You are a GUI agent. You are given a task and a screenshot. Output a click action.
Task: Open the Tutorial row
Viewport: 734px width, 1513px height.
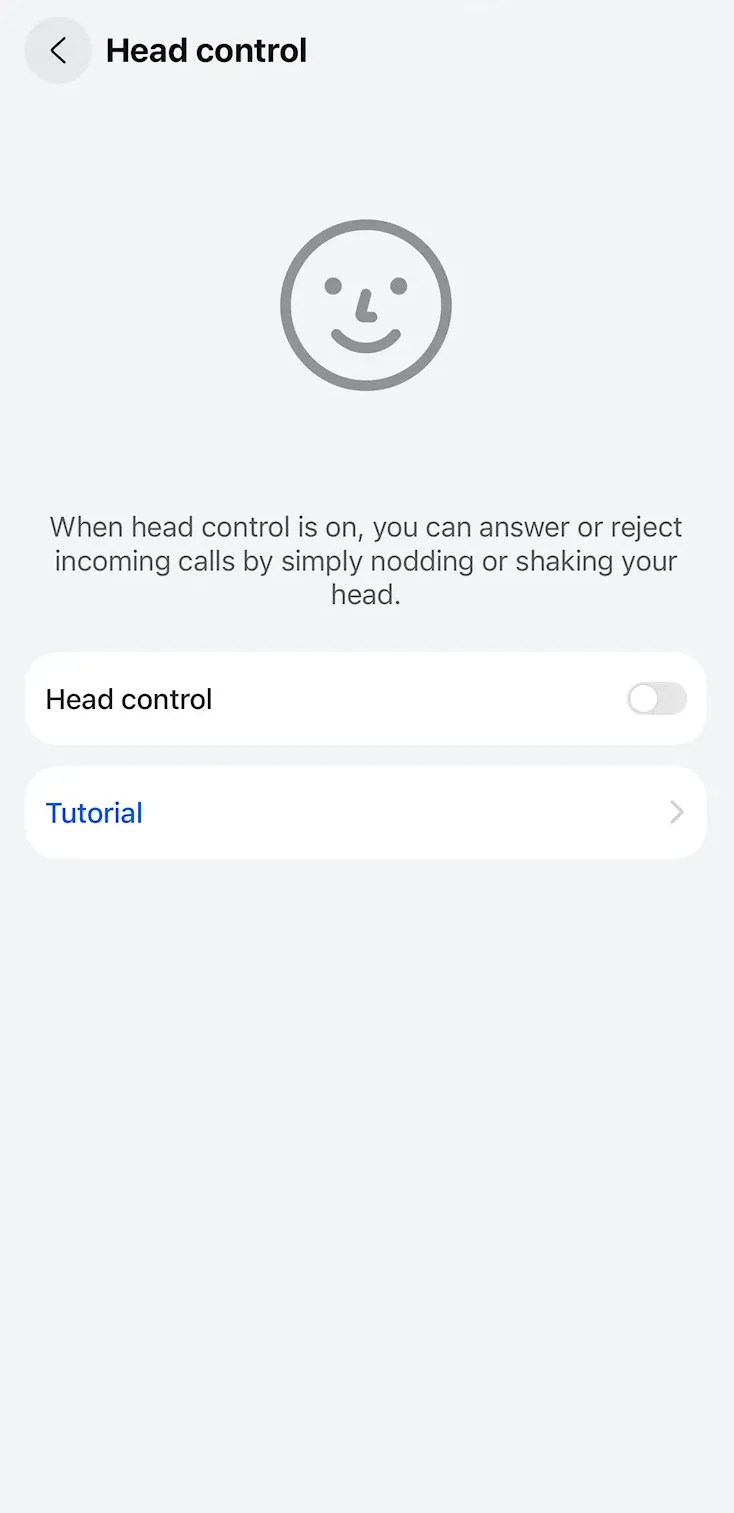click(x=365, y=813)
